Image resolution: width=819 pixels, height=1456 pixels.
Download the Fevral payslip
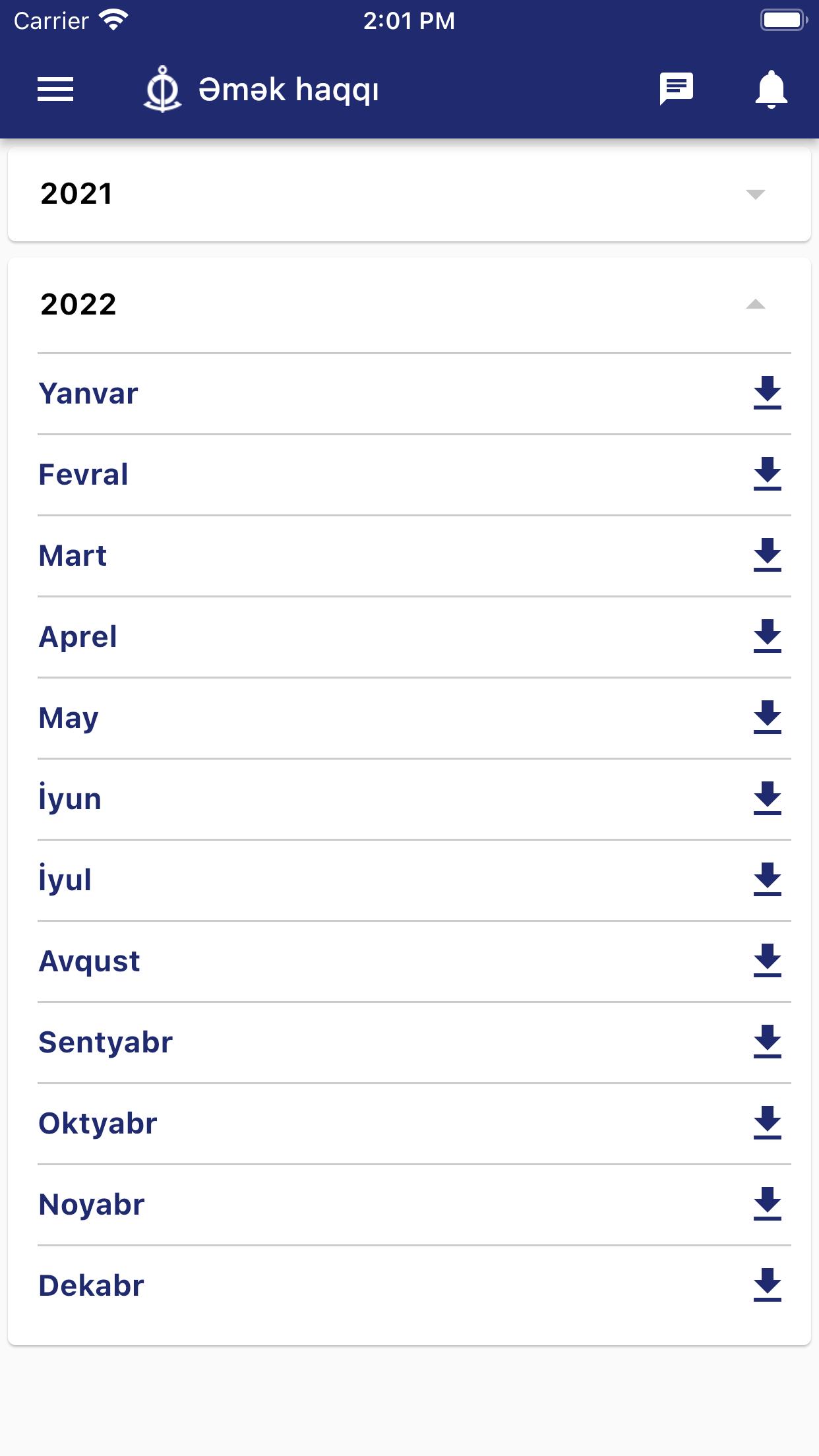[x=768, y=474]
